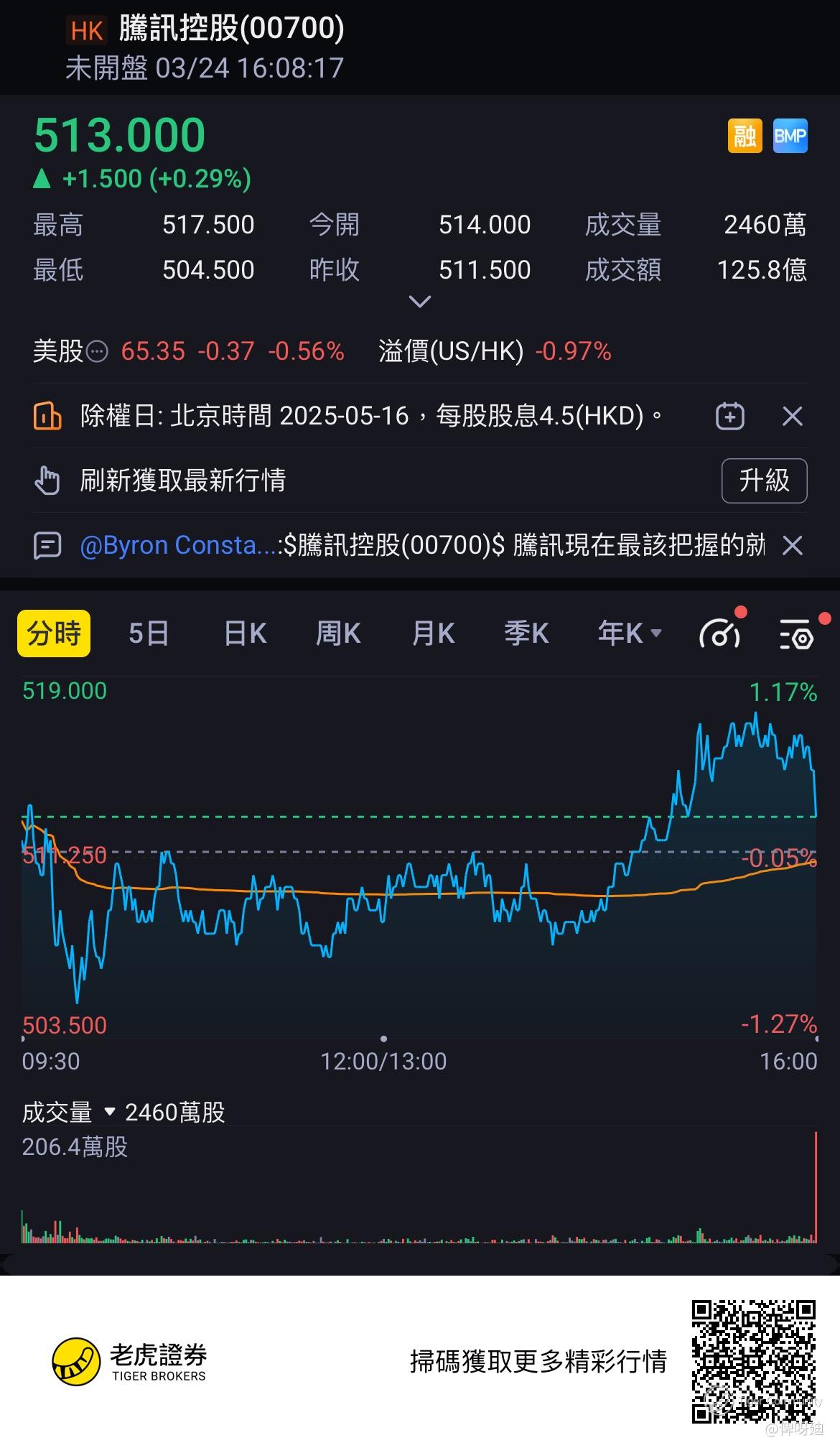Show the 月K monthly chart
This screenshot has width=840, height=1448.
(x=433, y=633)
